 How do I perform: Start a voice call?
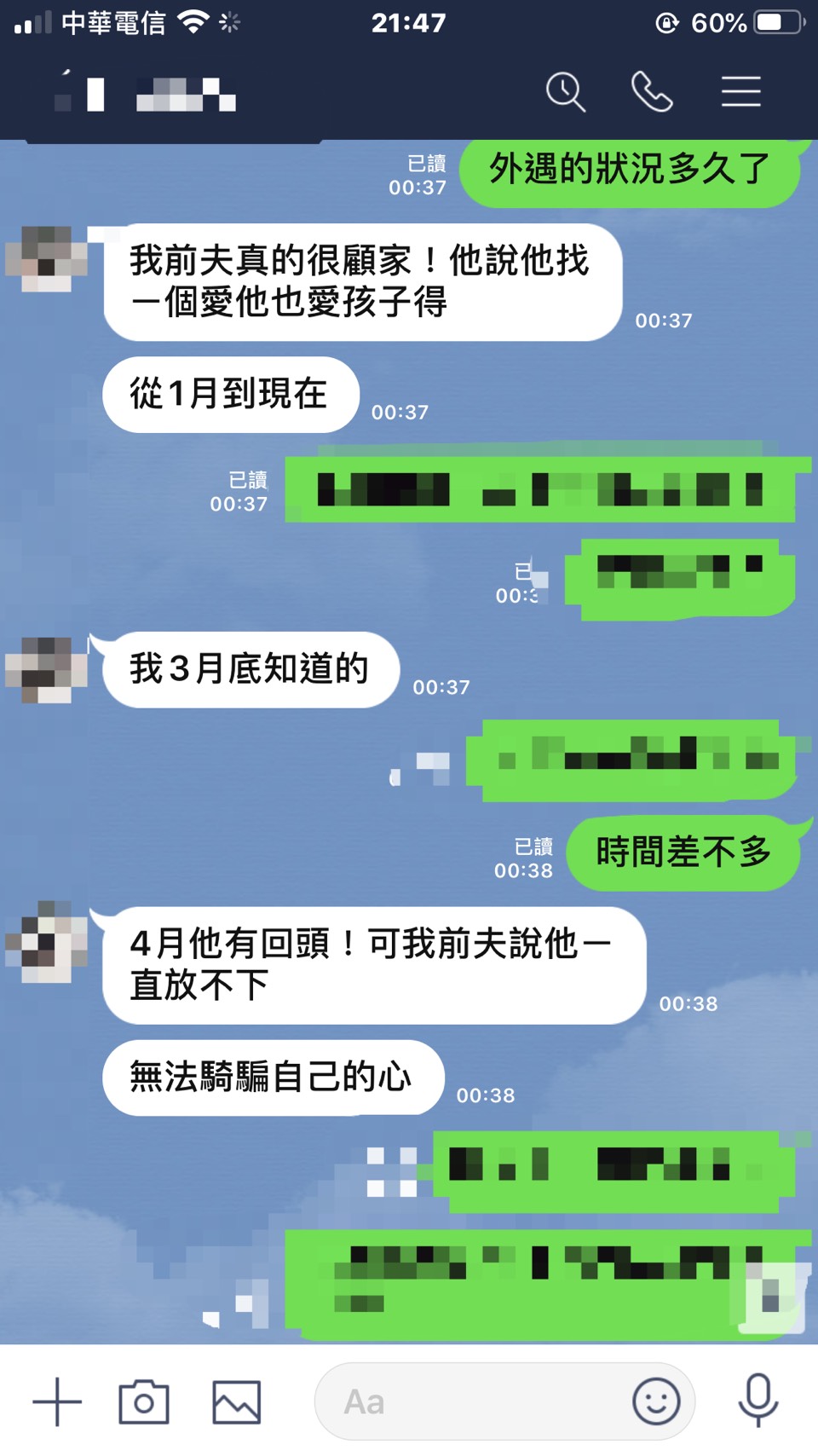[652, 92]
